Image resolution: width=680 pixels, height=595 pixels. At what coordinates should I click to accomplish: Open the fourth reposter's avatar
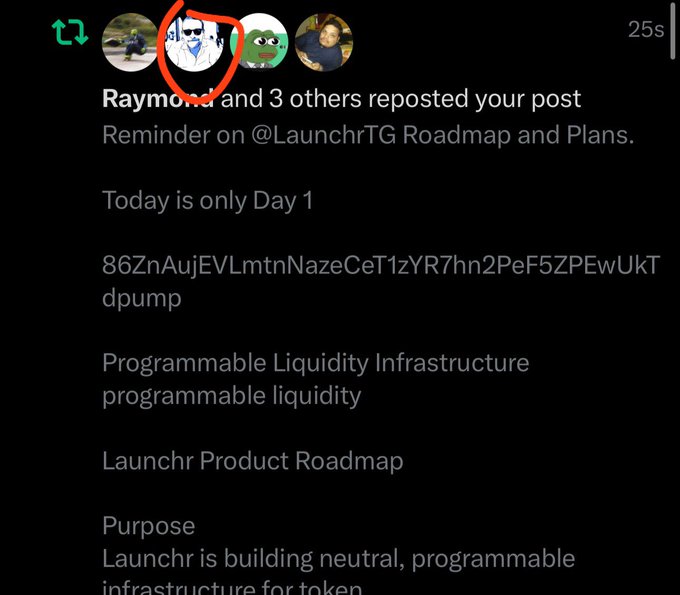click(323, 43)
